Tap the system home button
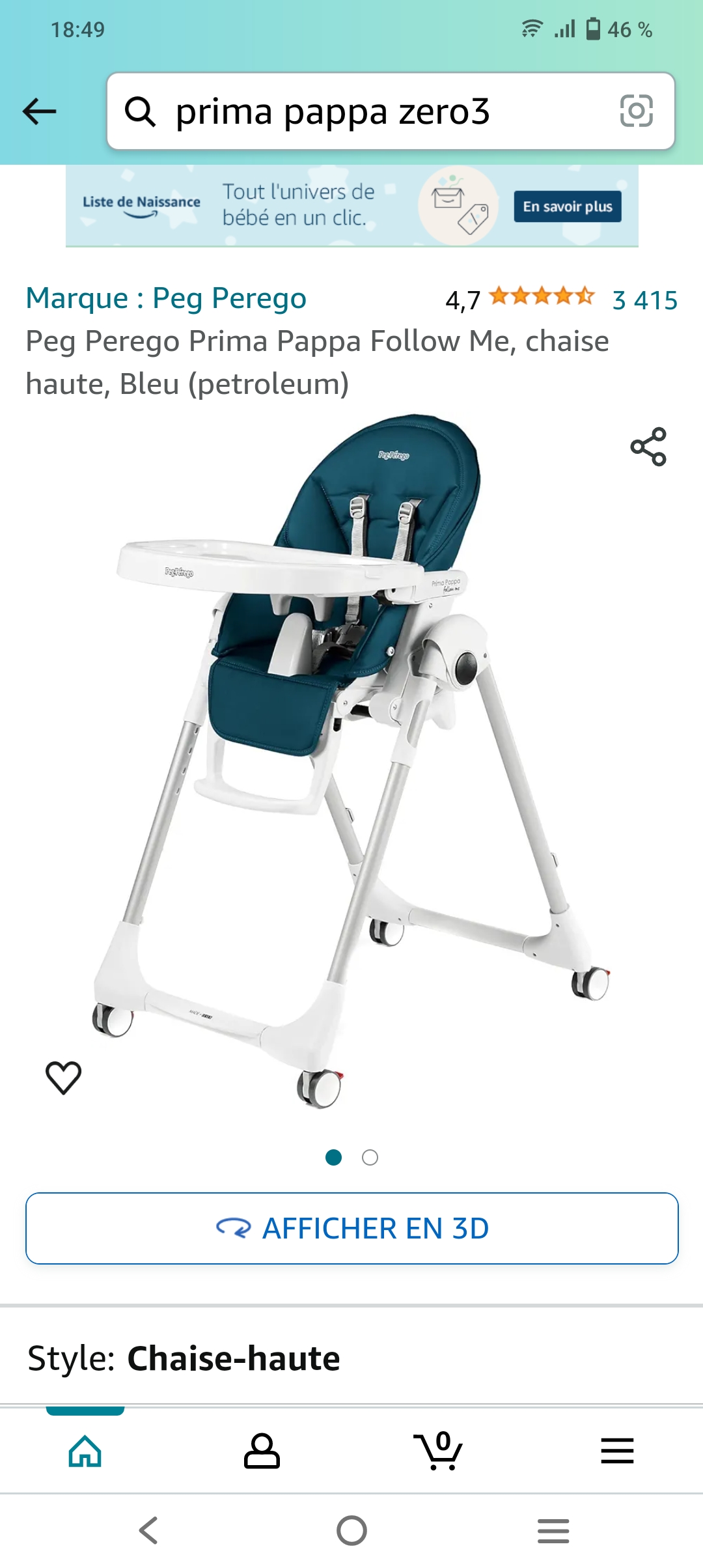The height and width of the screenshot is (1568, 703). click(351, 1531)
